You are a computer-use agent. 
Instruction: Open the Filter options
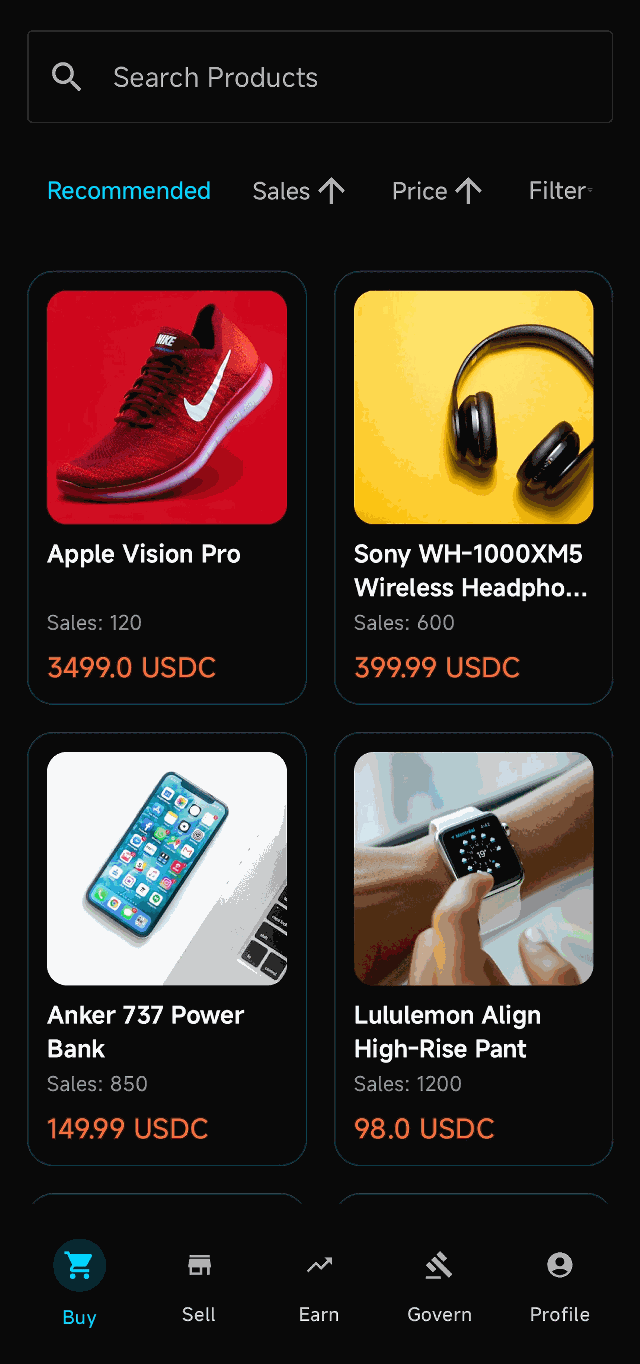click(560, 191)
